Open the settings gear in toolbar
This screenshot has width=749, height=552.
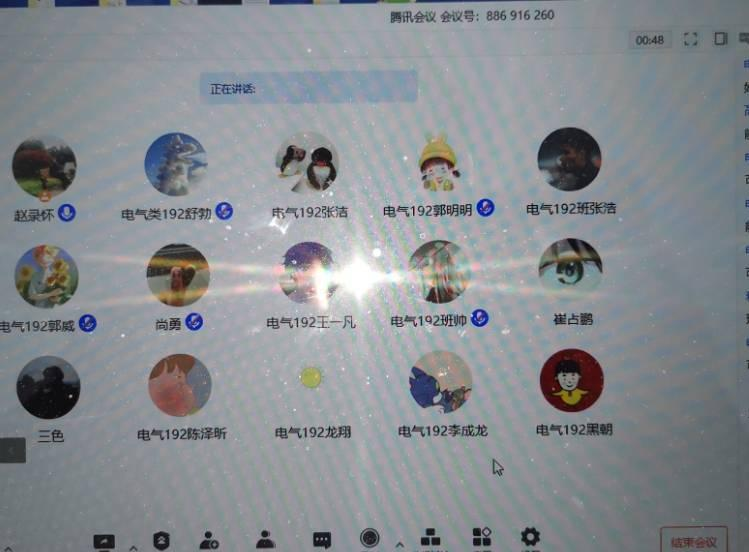click(530, 537)
